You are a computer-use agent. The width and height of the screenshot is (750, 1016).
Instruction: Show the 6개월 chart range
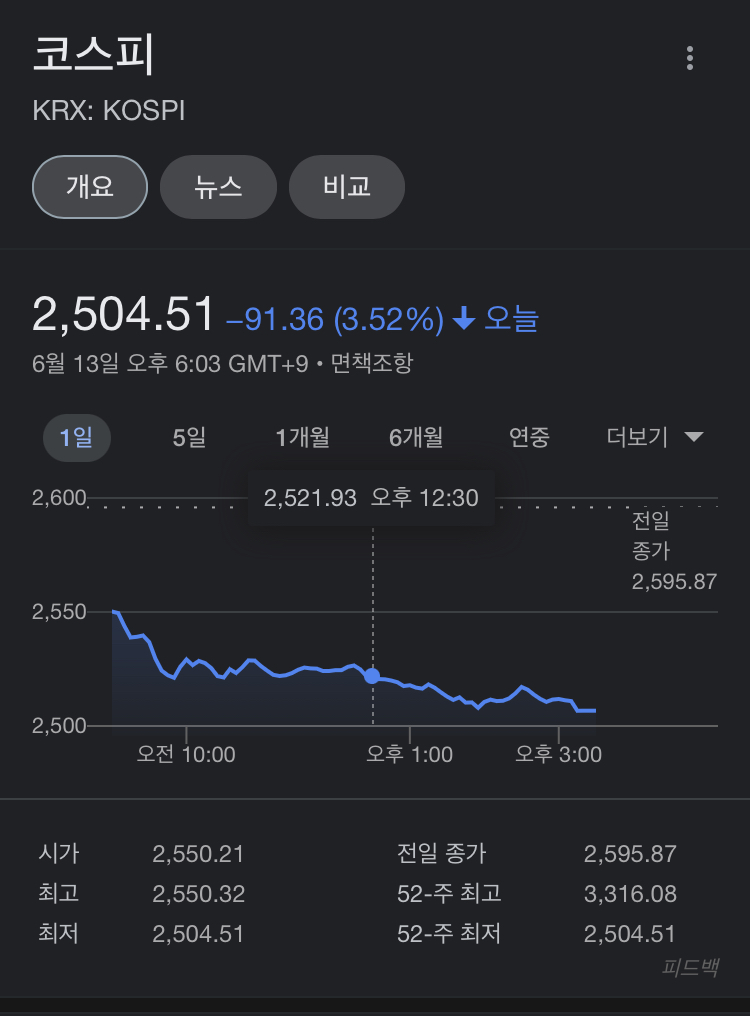pyautogui.click(x=416, y=438)
